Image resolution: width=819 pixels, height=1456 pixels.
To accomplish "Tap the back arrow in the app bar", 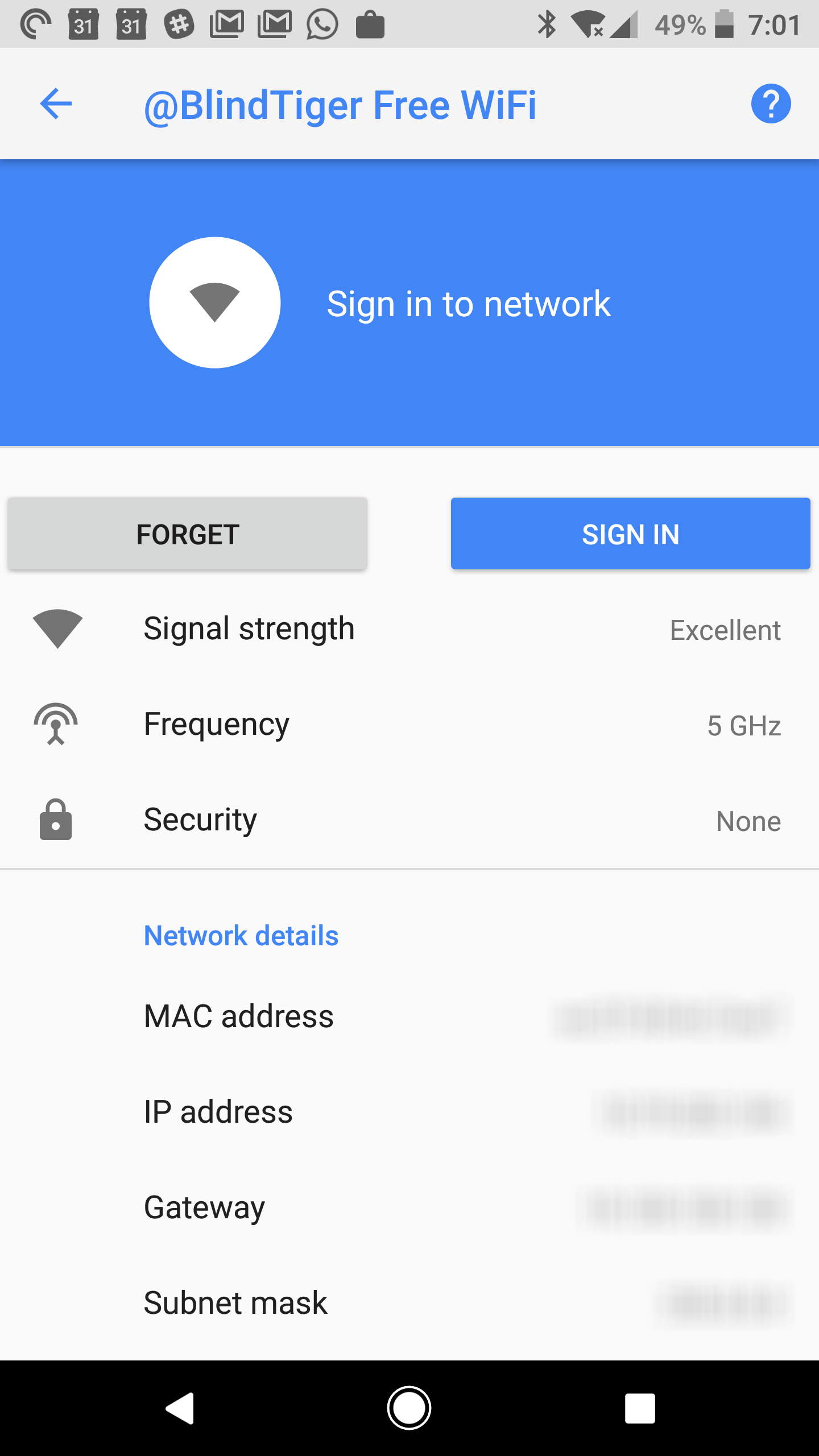I will tap(55, 104).
